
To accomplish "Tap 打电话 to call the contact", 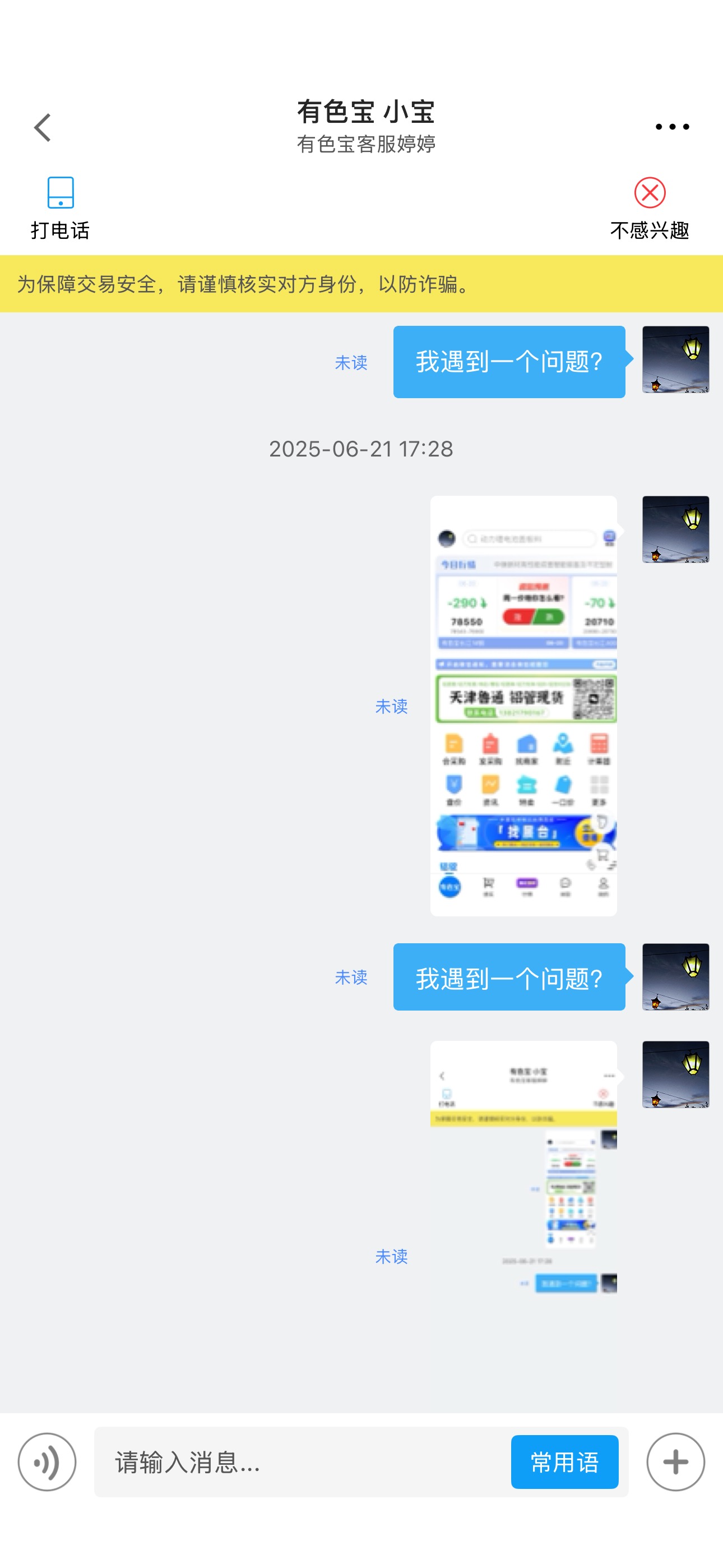I will [61, 209].
